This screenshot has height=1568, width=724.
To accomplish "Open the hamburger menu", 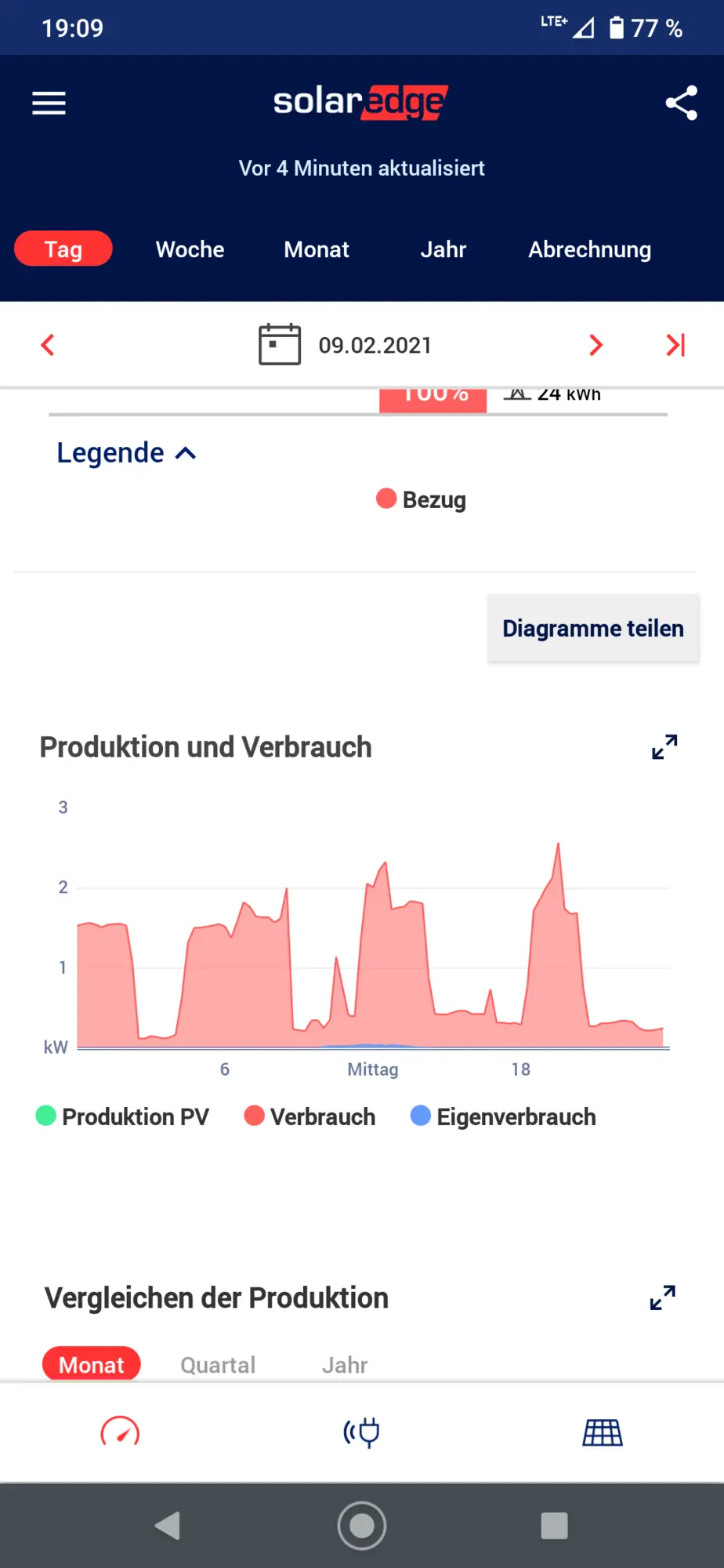I will tap(49, 103).
